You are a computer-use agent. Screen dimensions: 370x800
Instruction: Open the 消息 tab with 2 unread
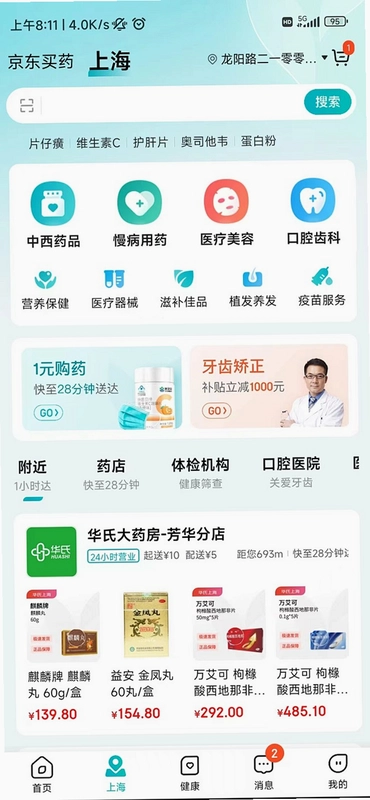[x=264, y=770]
